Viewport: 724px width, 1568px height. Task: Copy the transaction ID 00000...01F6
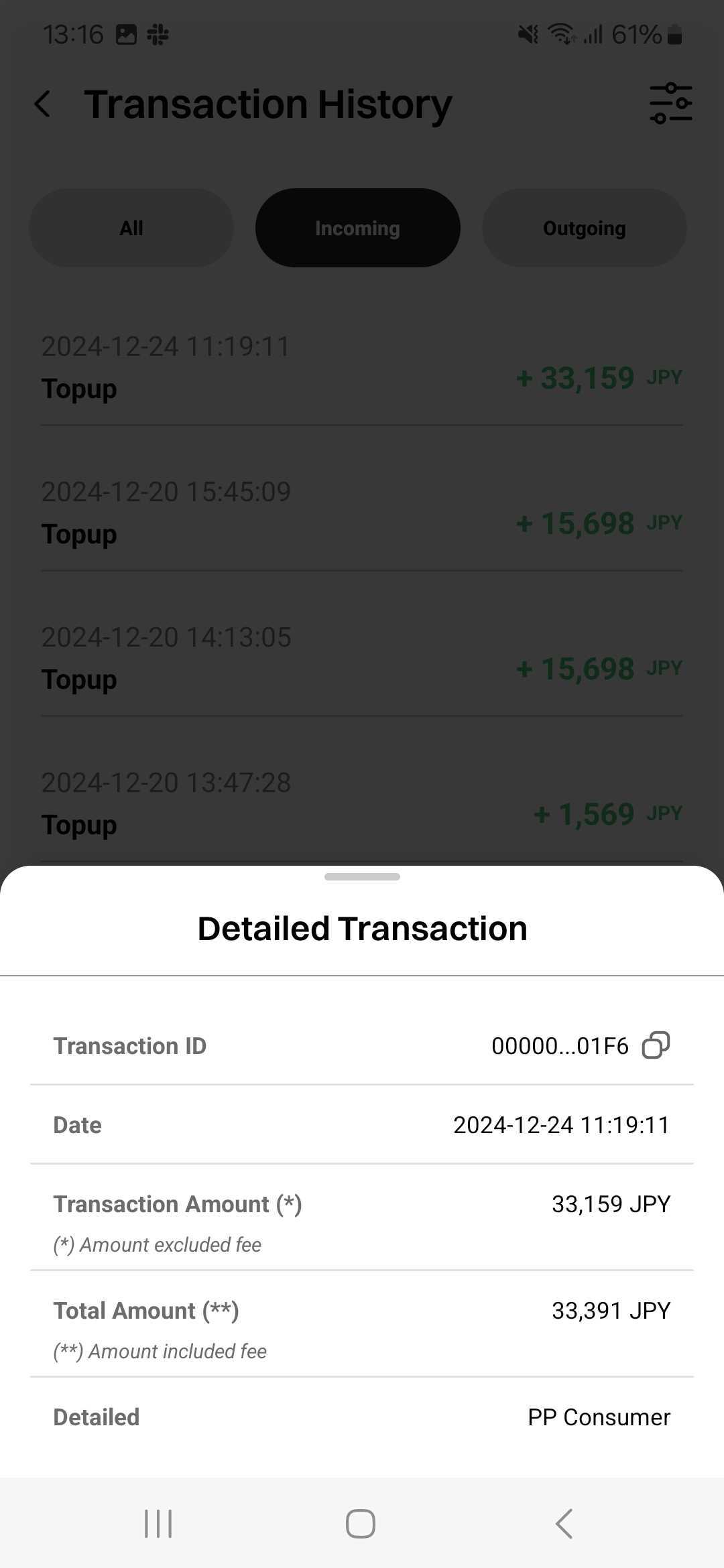coord(656,1045)
